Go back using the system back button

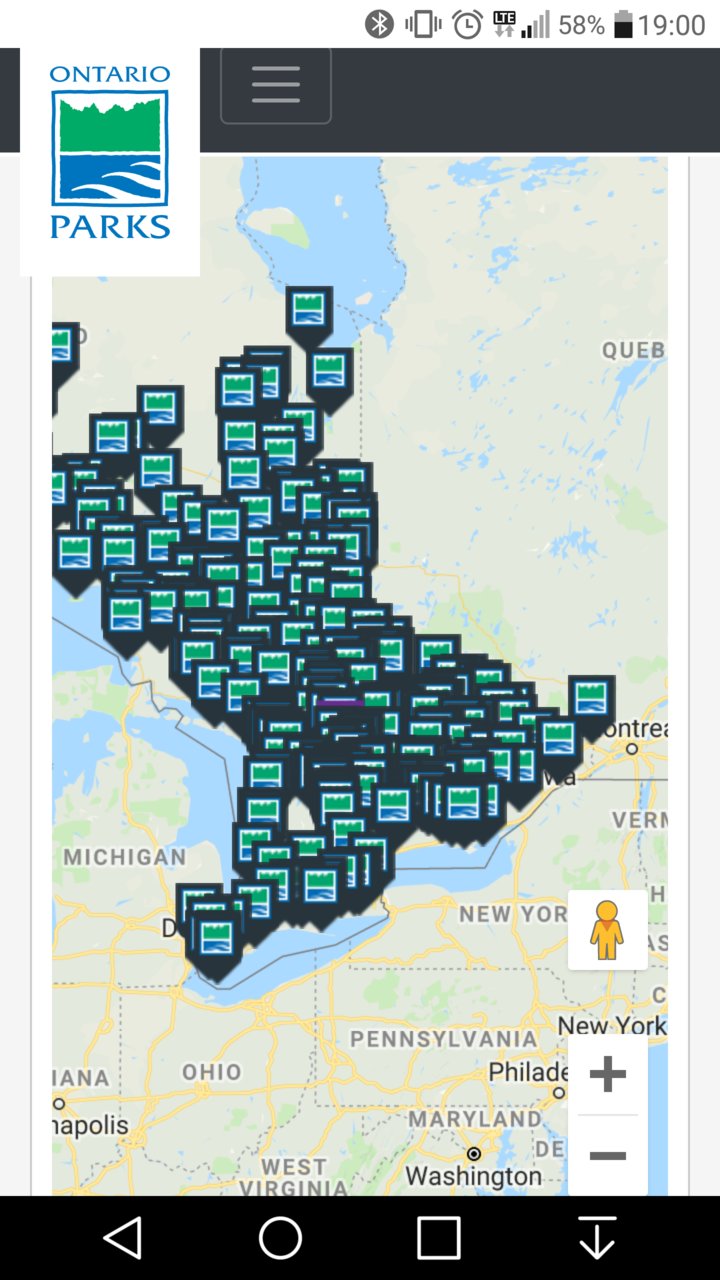click(123, 1238)
